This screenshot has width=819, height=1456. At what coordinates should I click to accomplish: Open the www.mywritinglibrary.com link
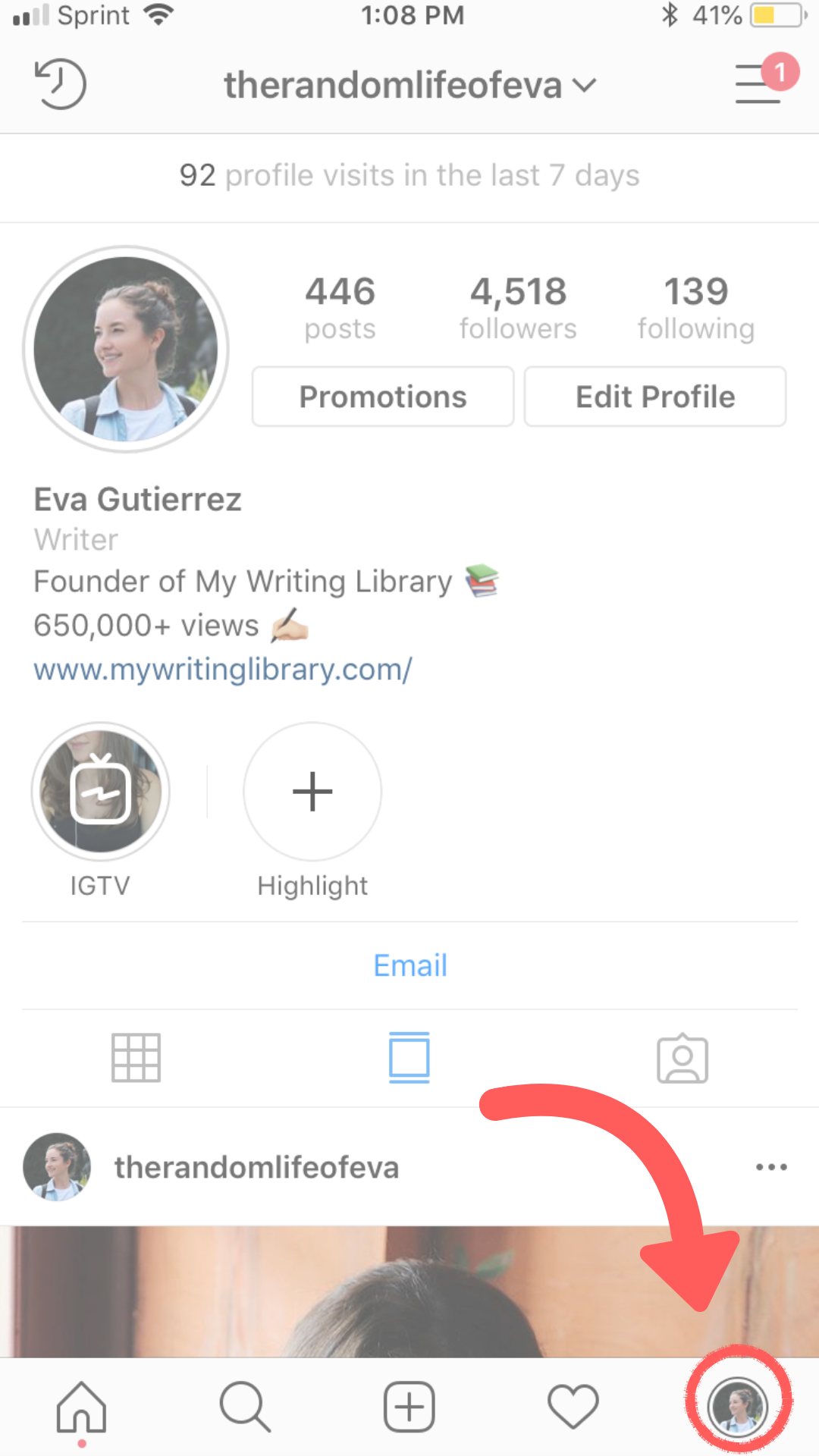[223, 670]
